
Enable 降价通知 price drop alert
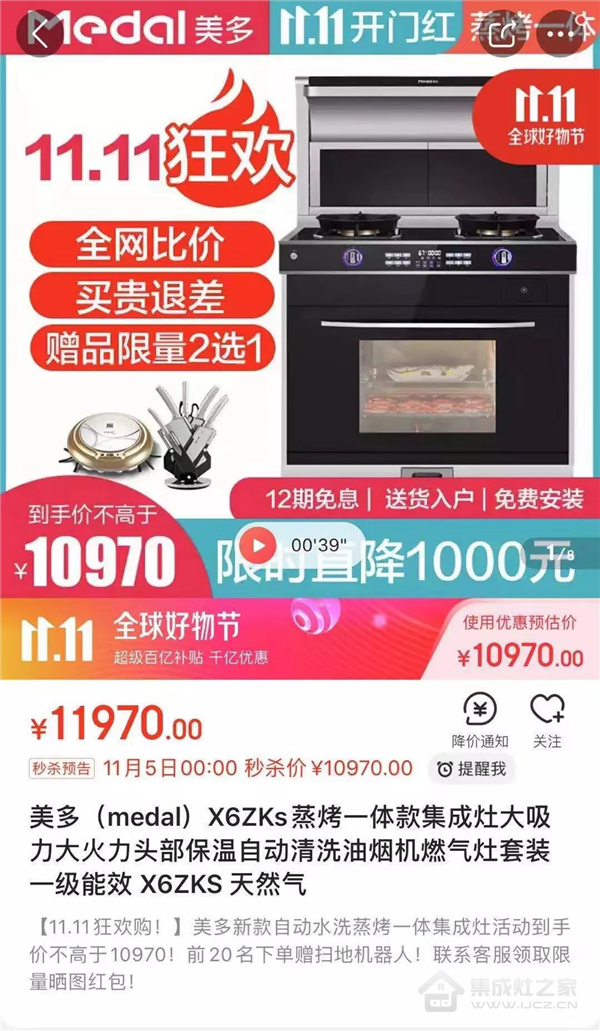point(480,719)
